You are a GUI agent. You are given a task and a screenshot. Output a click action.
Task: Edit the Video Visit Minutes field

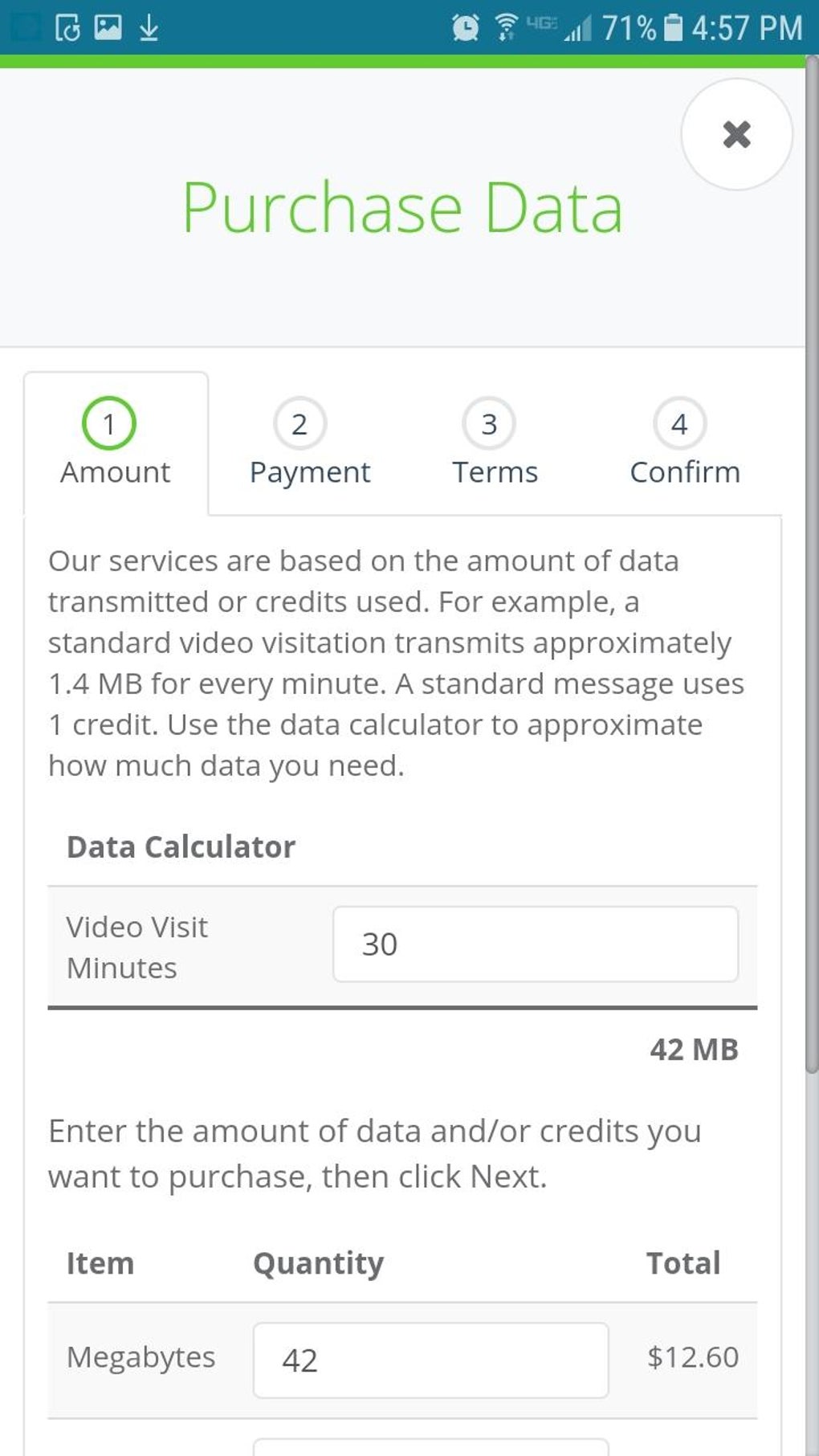(x=536, y=944)
